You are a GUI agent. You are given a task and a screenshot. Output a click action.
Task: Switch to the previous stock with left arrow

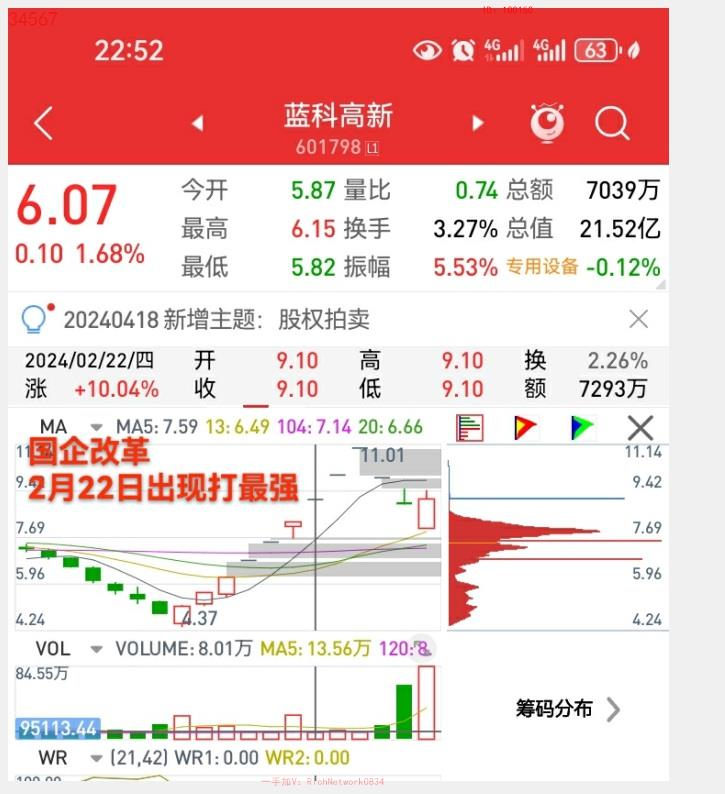(x=198, y=124)
